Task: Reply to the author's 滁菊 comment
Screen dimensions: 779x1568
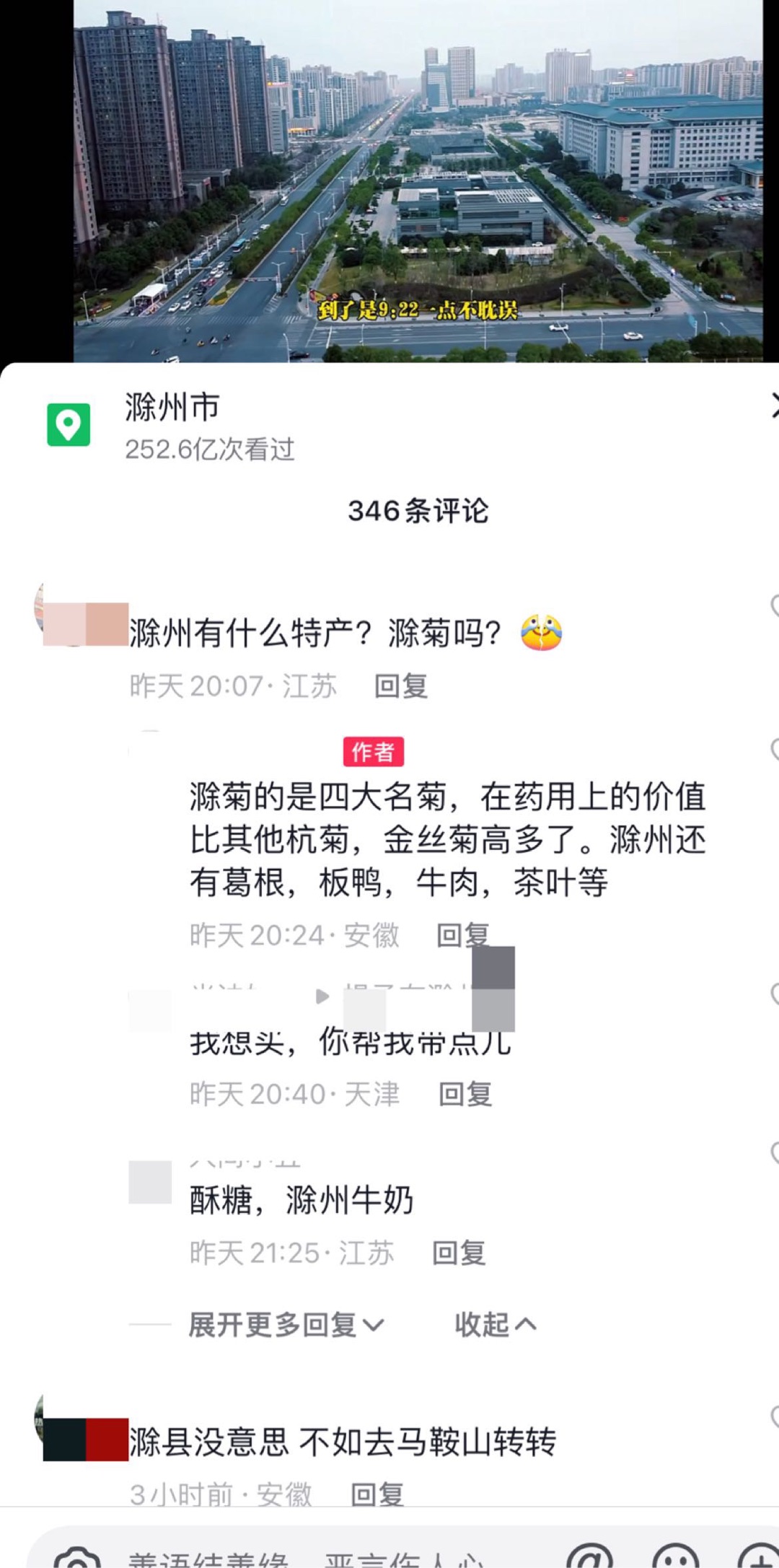Action: (x=464, y=935)
